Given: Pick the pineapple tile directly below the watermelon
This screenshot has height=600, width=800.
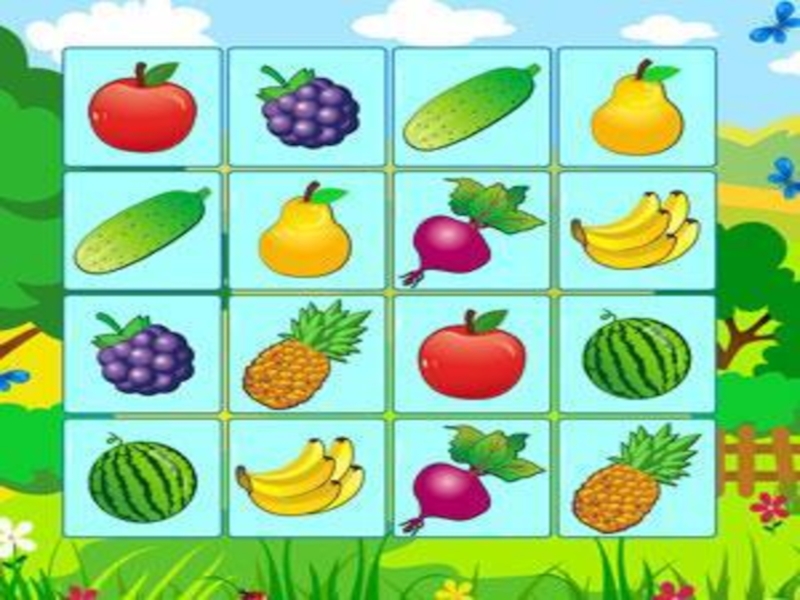Looking at the screenshot, I should coord(637,478).
